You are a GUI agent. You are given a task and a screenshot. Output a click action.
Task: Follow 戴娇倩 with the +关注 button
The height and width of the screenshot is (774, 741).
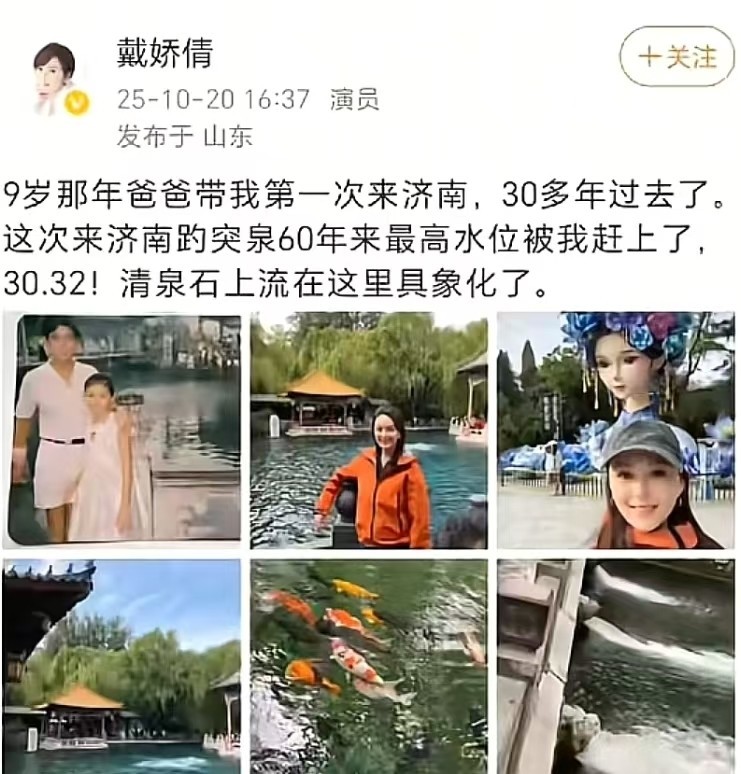[x=677, y=56]
